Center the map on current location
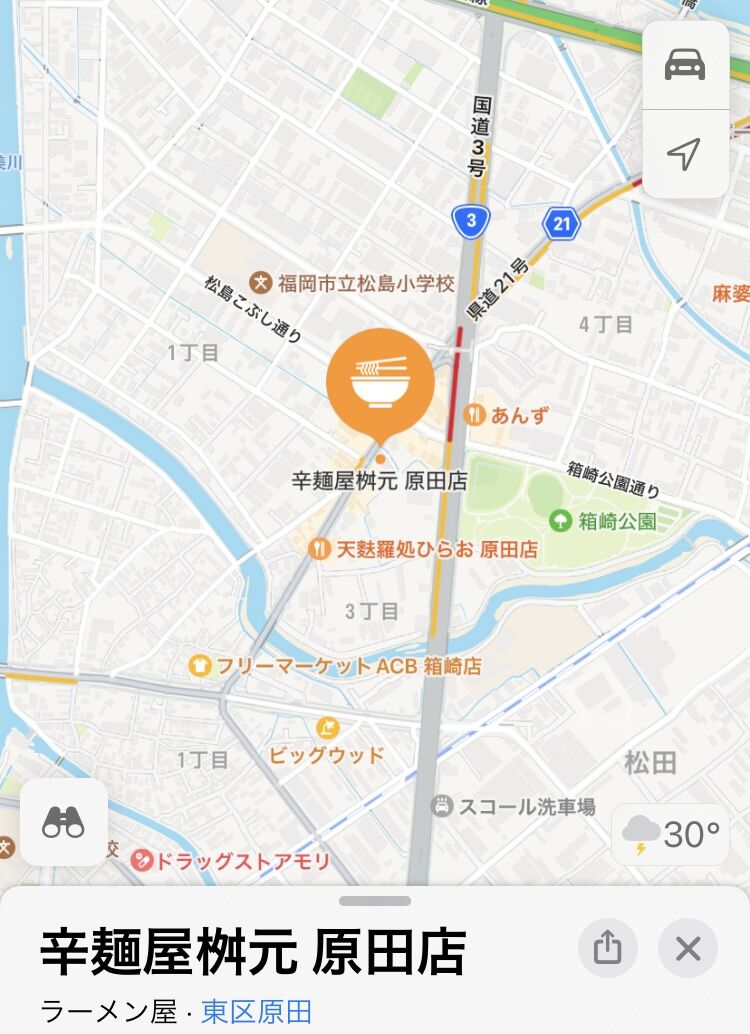Viewport: 750px width, 1034px height. 685,154
